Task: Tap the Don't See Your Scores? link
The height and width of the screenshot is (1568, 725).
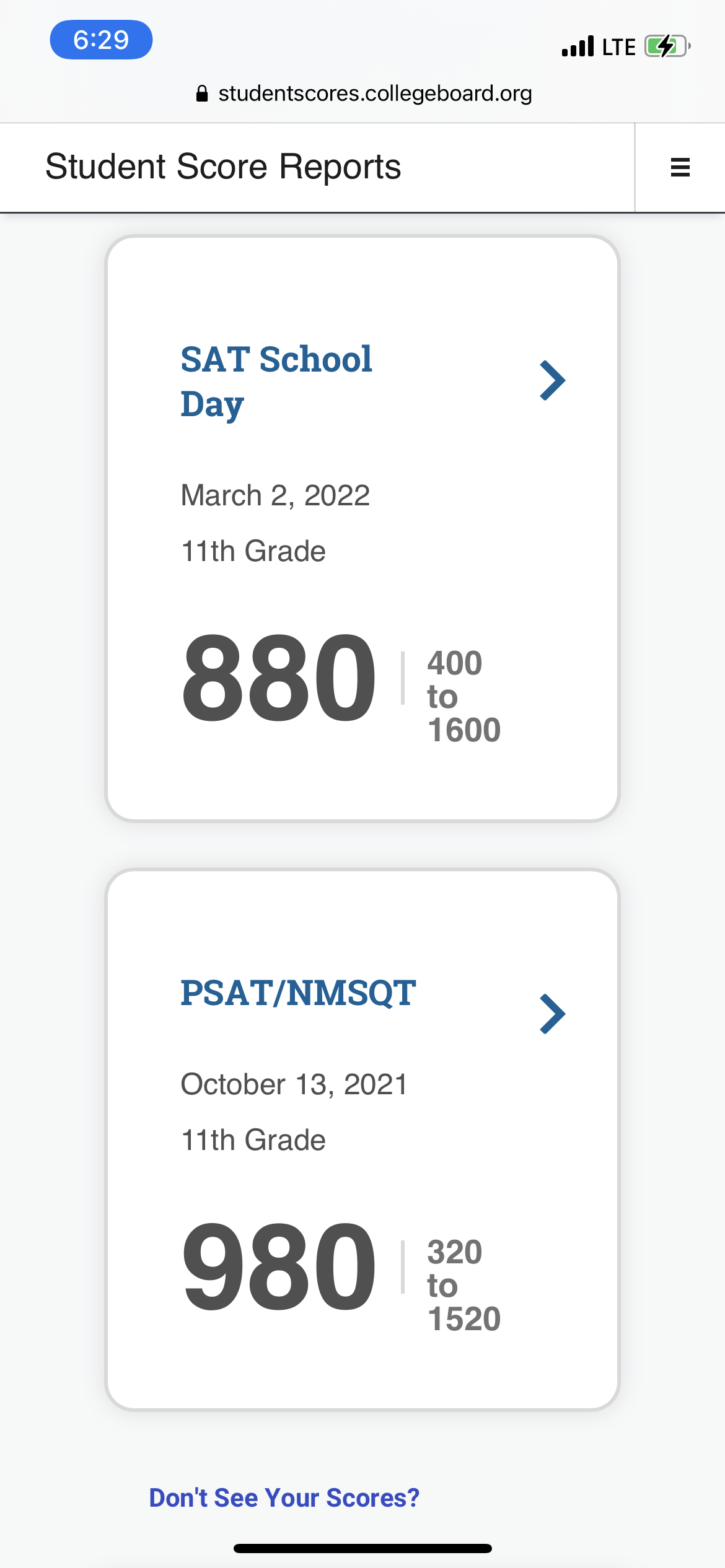Action: [284, 1497]
